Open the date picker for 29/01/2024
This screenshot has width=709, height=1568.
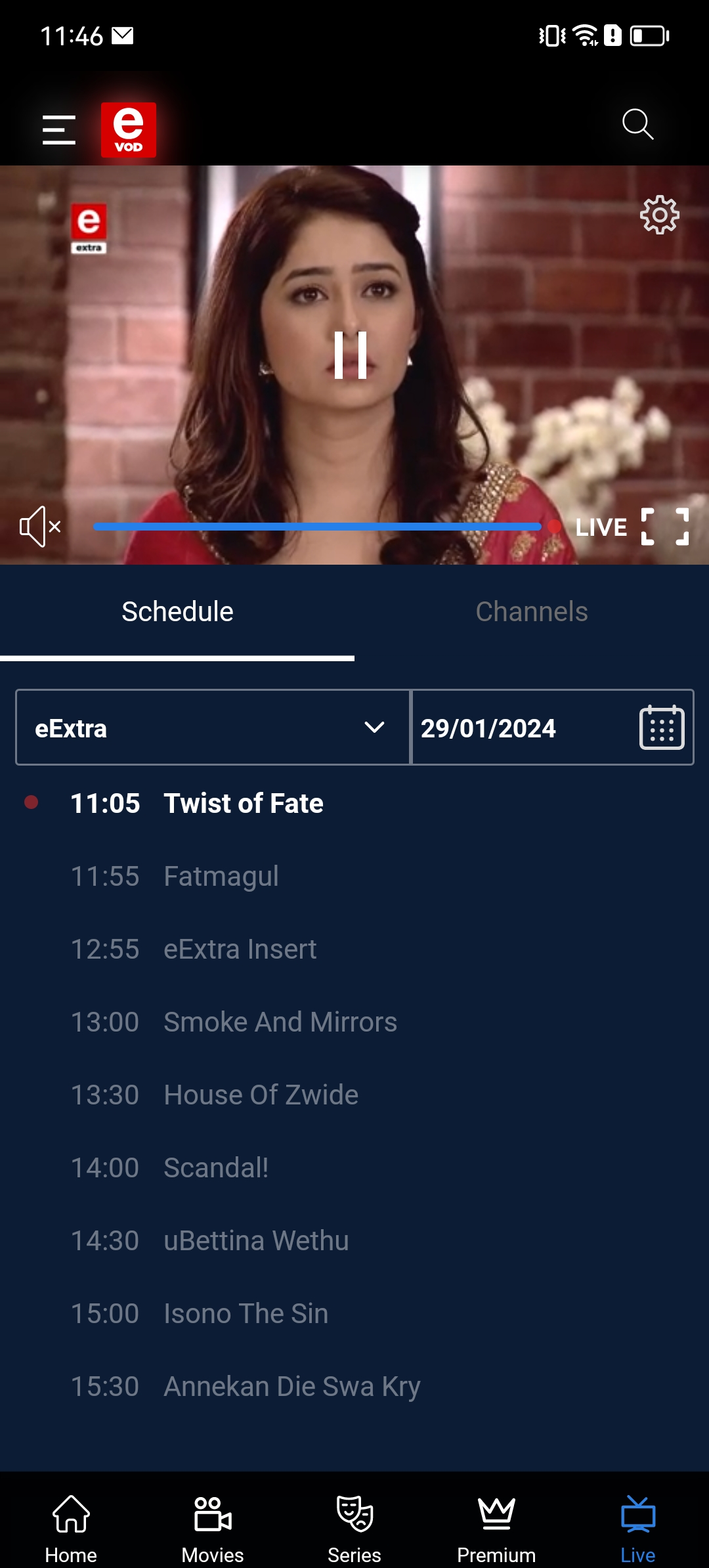(x=661, y=728)
